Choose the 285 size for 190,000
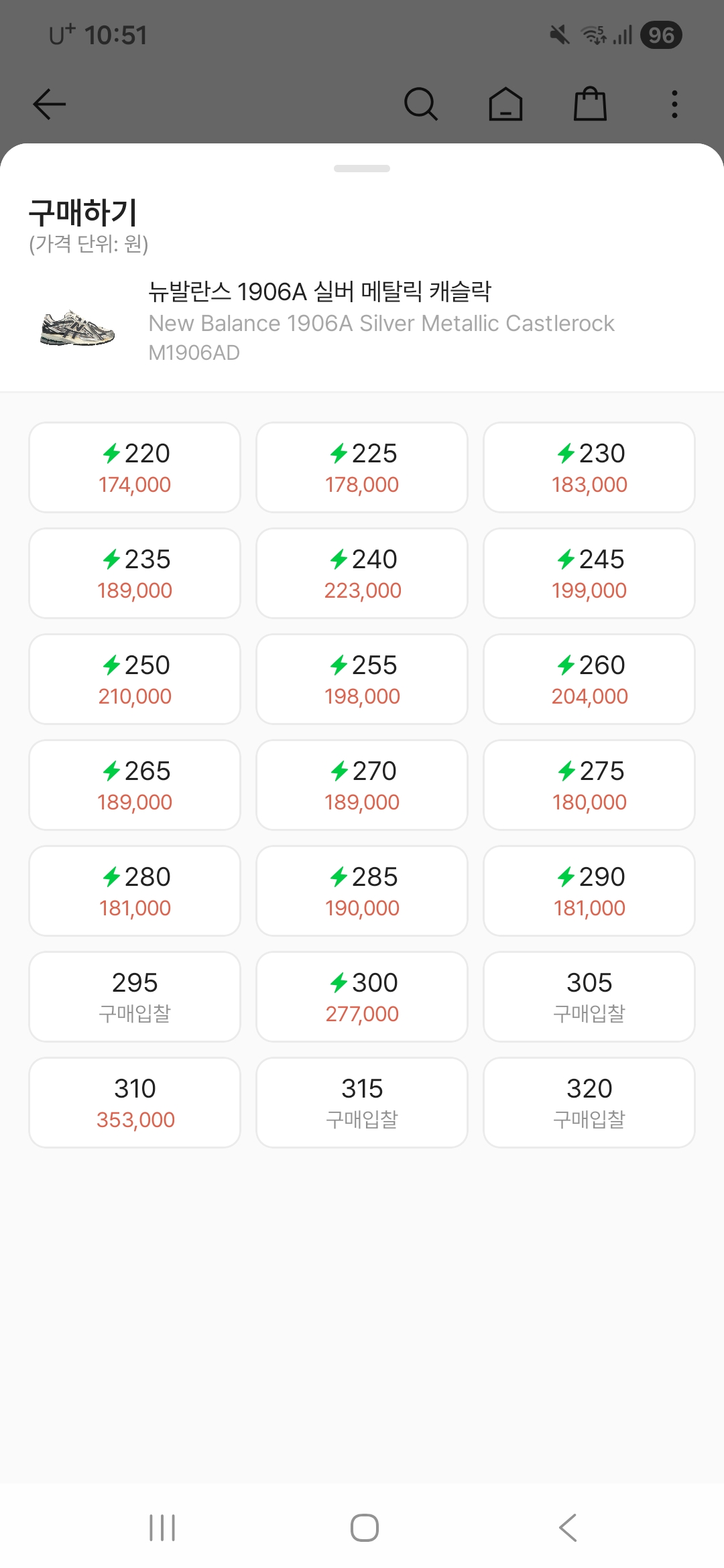Viewport: 724px width, 1568px height. [362, 891]
